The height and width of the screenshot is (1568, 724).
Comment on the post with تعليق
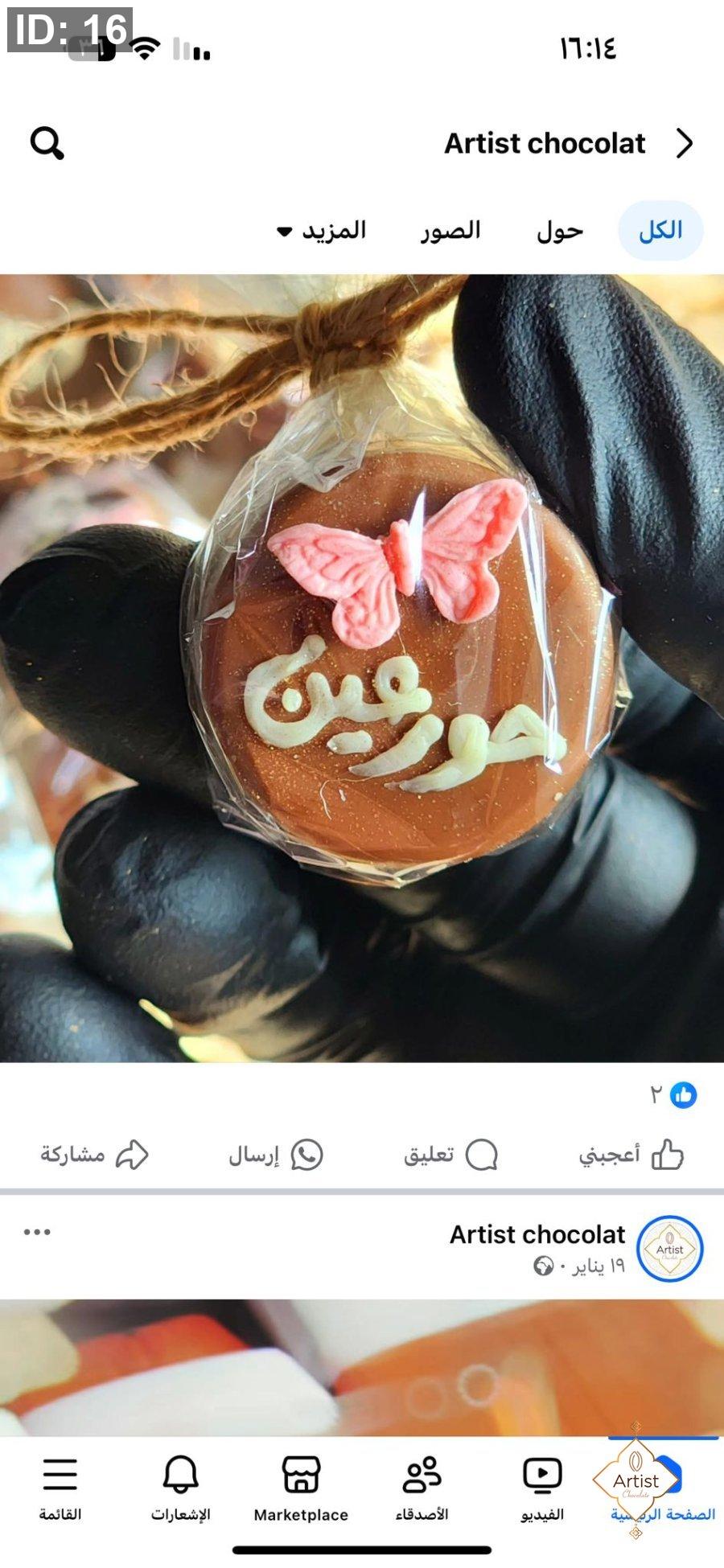pos(450,1155)
